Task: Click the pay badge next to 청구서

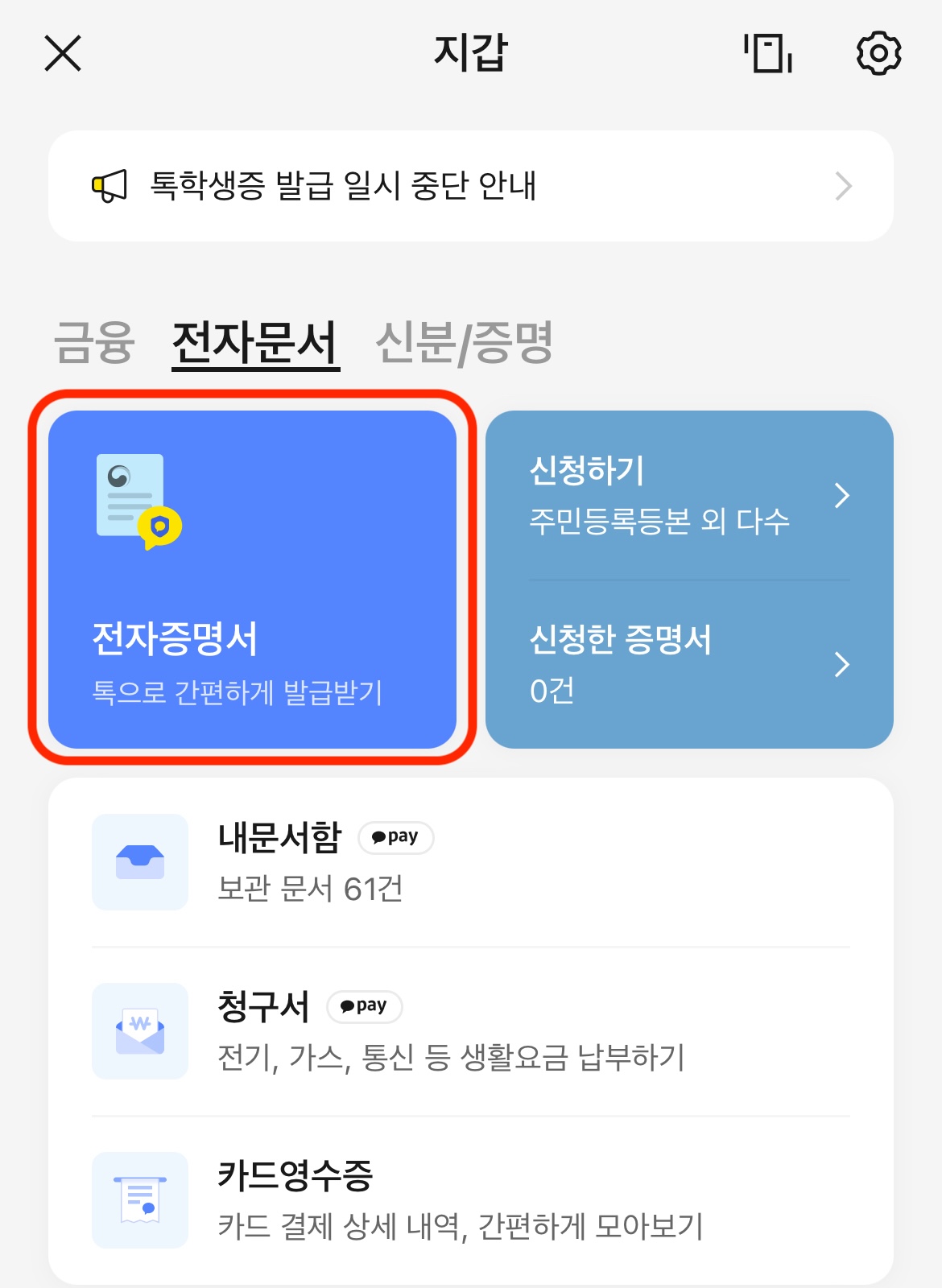Action: 364,1005
